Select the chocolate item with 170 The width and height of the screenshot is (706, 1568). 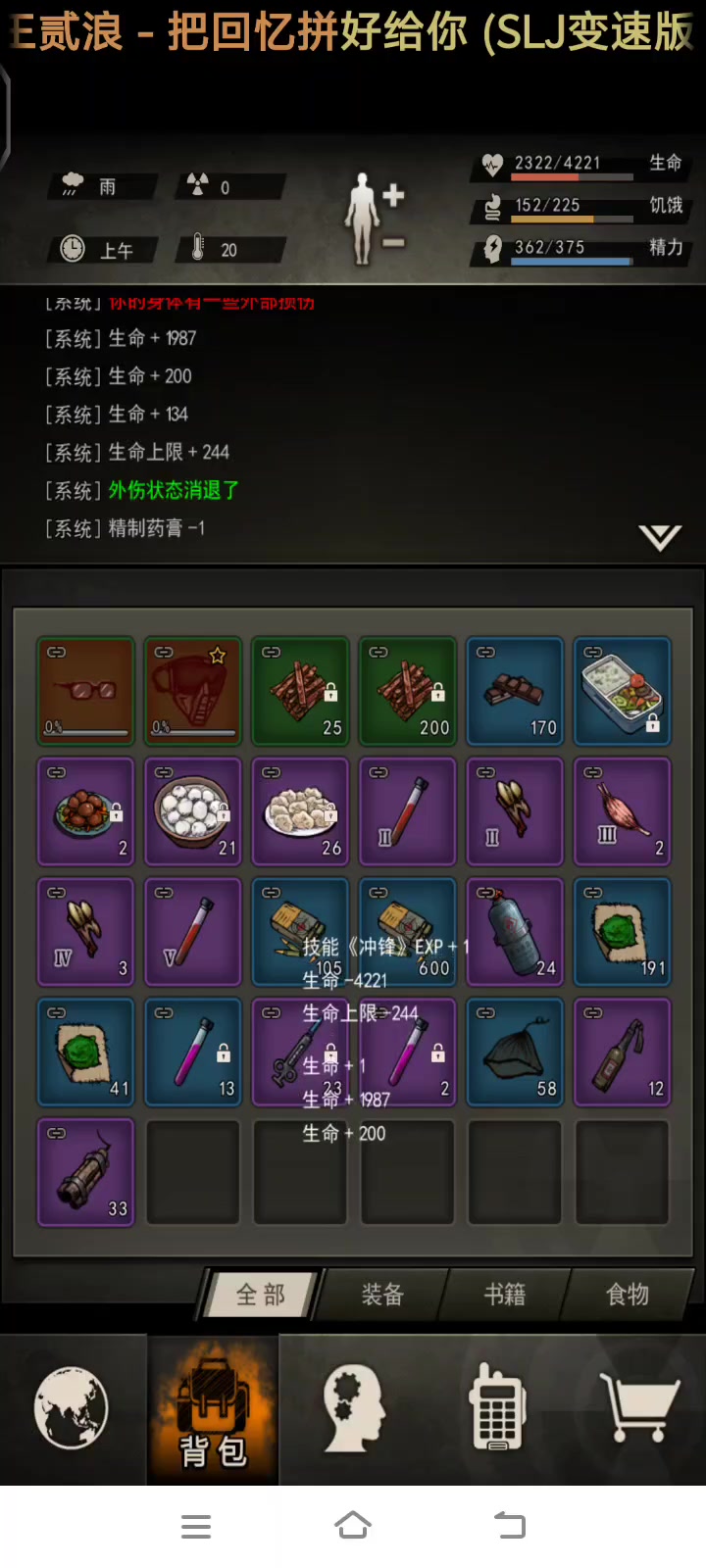click(x=515, y=690)
